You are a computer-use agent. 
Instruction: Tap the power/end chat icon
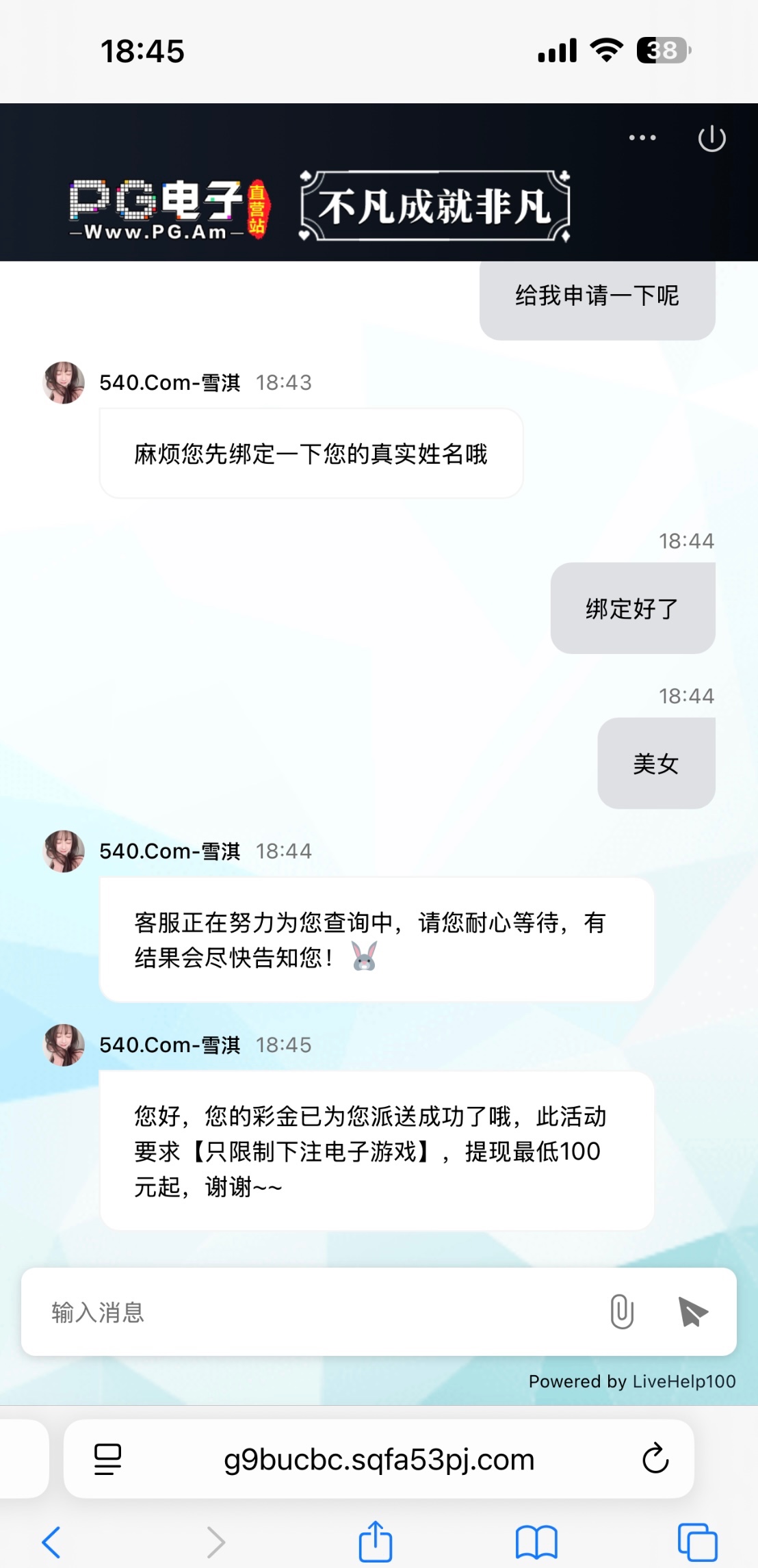pyautogui.click(x=711, y=138)
